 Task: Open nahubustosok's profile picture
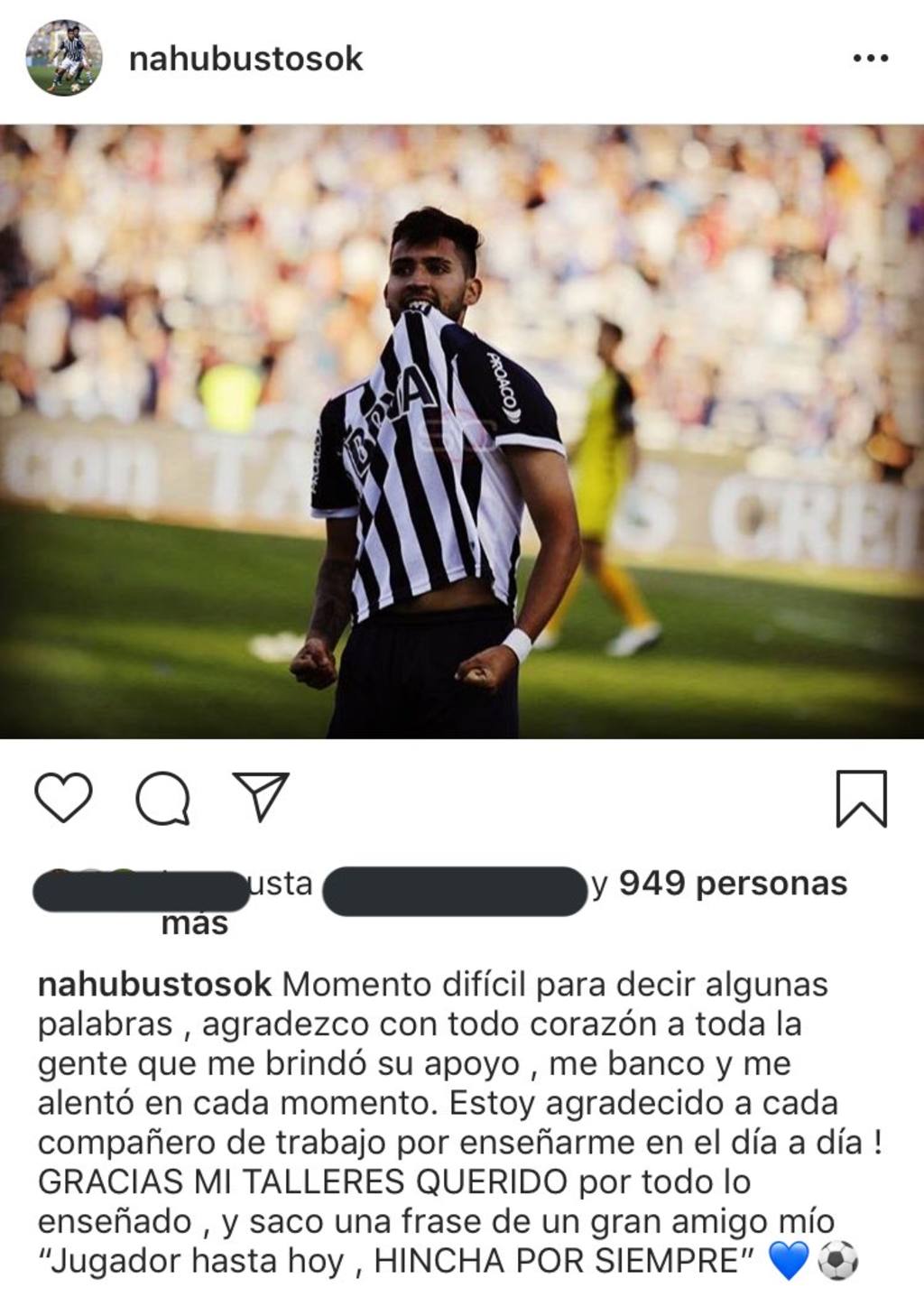tap(63, 58)
